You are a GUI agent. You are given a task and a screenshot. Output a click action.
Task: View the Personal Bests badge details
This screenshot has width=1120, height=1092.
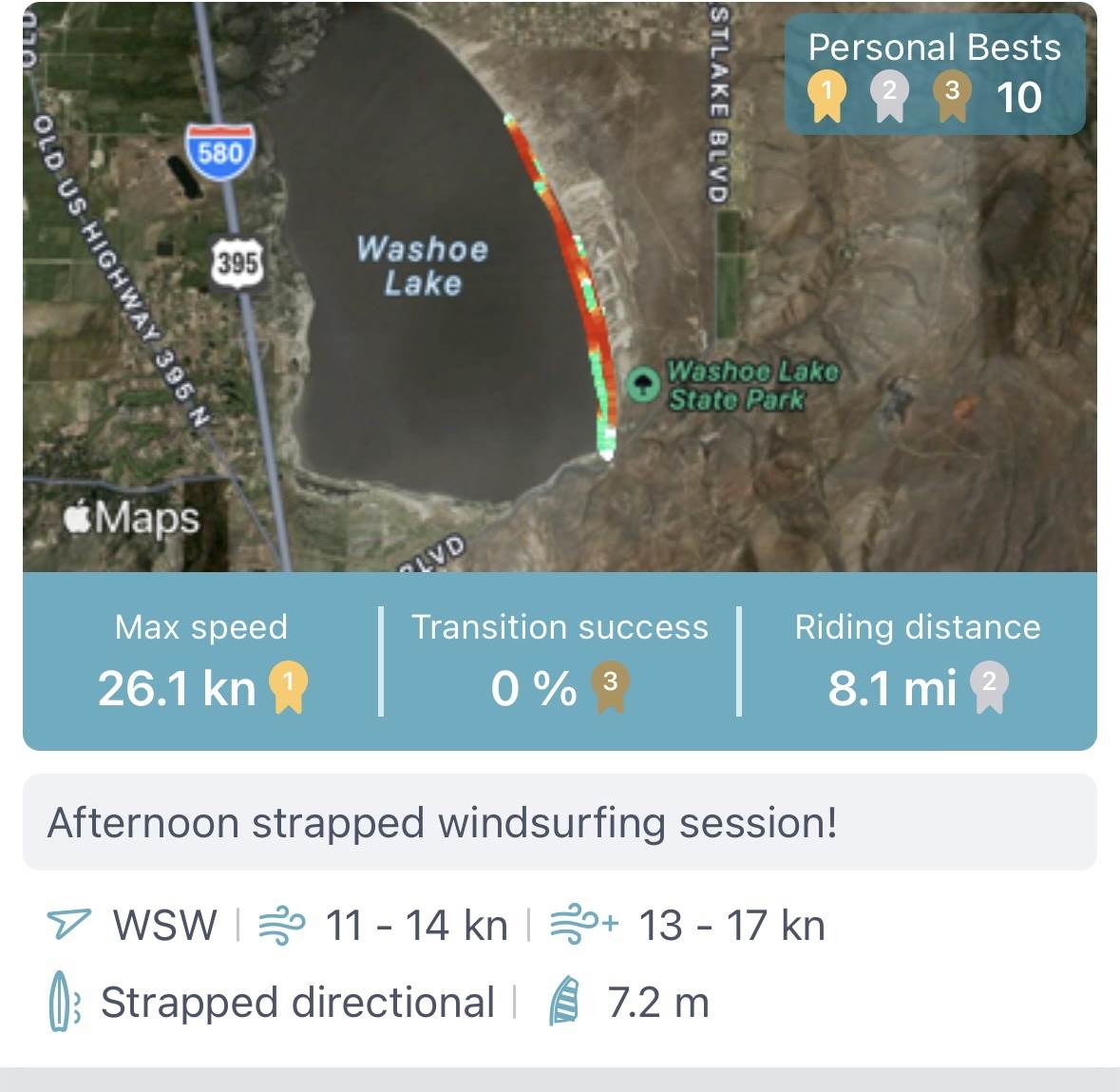point(935,74)
